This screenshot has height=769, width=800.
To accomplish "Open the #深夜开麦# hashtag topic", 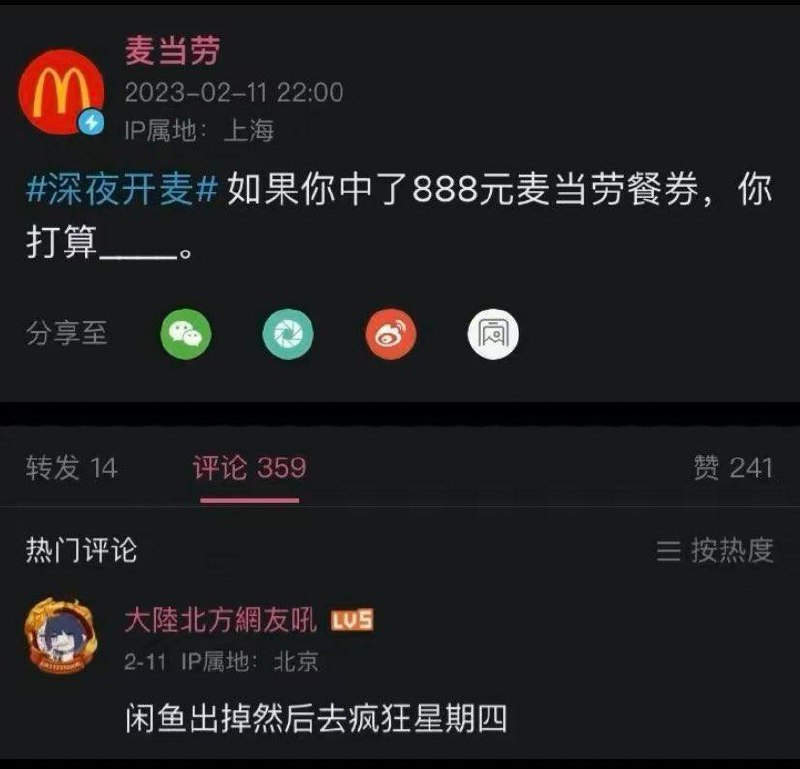I will point(122,189).
